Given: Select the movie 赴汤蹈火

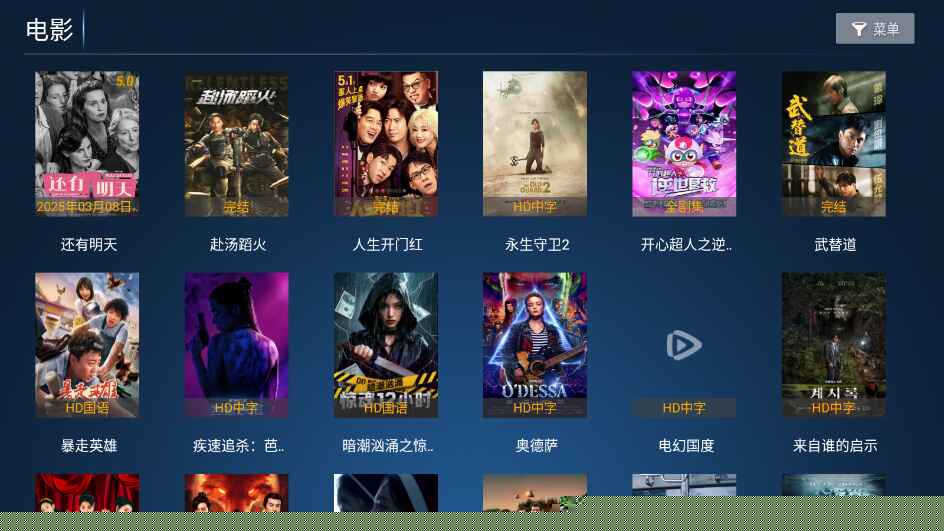Looking at the screenshot, I should tap(236, 144).
